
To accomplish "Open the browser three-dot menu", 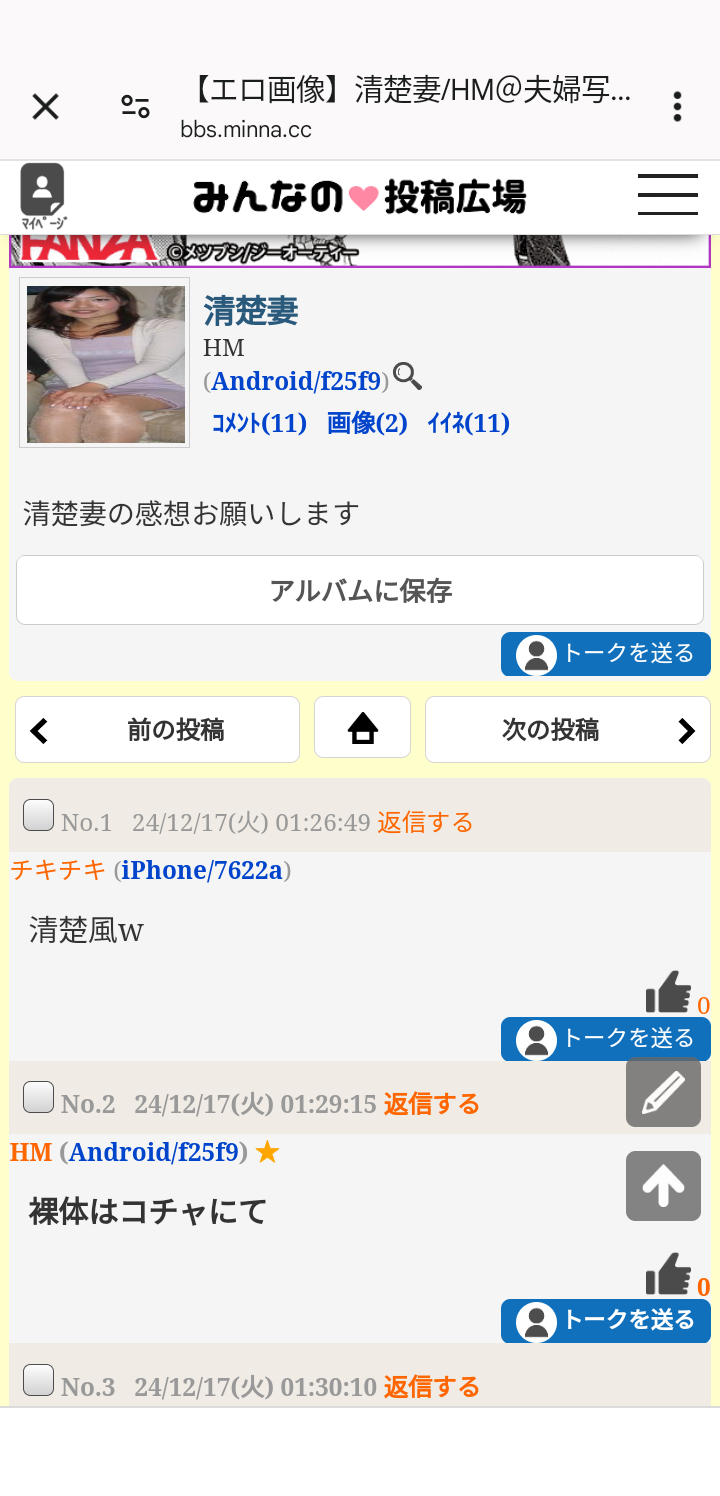I will (x=676, y=106).
